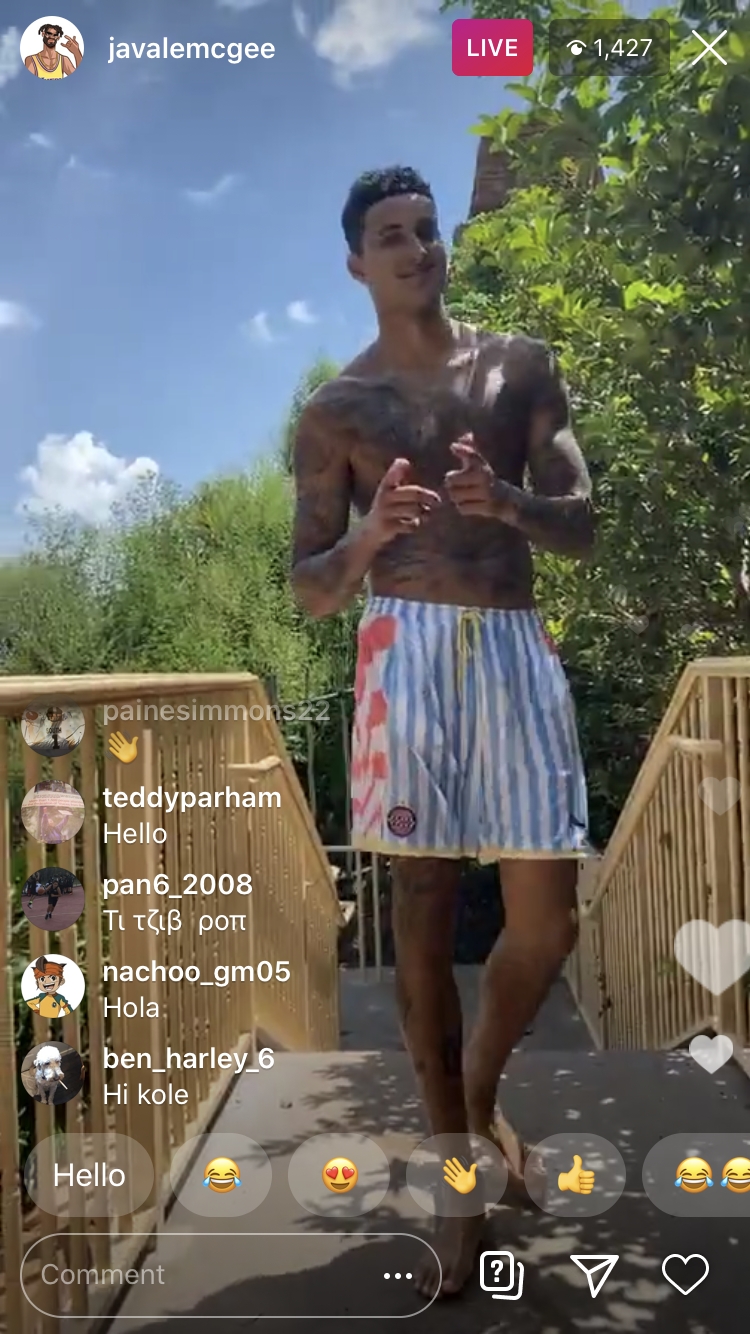This screenshot has width=750, height=1334.
Task: Send the laughing-crying emoji reaction
Action: point(221,1175)
